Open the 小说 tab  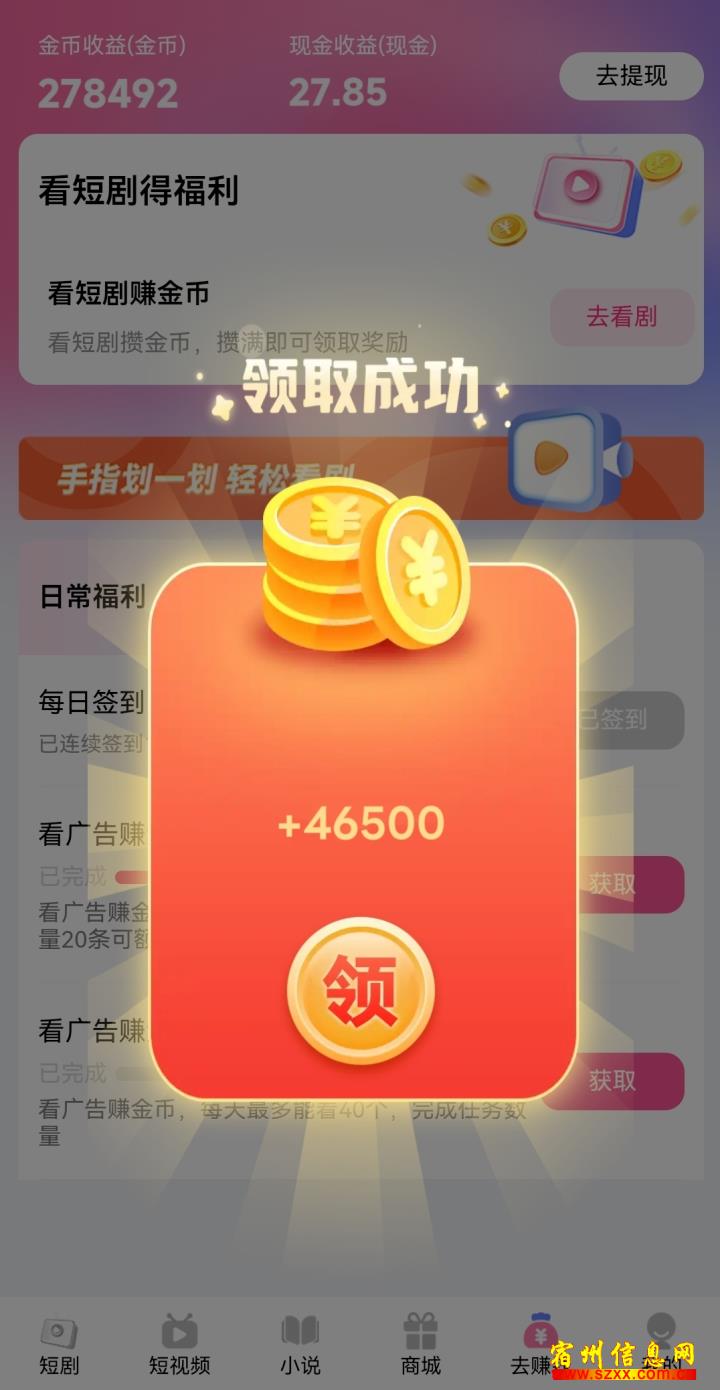300,1345
